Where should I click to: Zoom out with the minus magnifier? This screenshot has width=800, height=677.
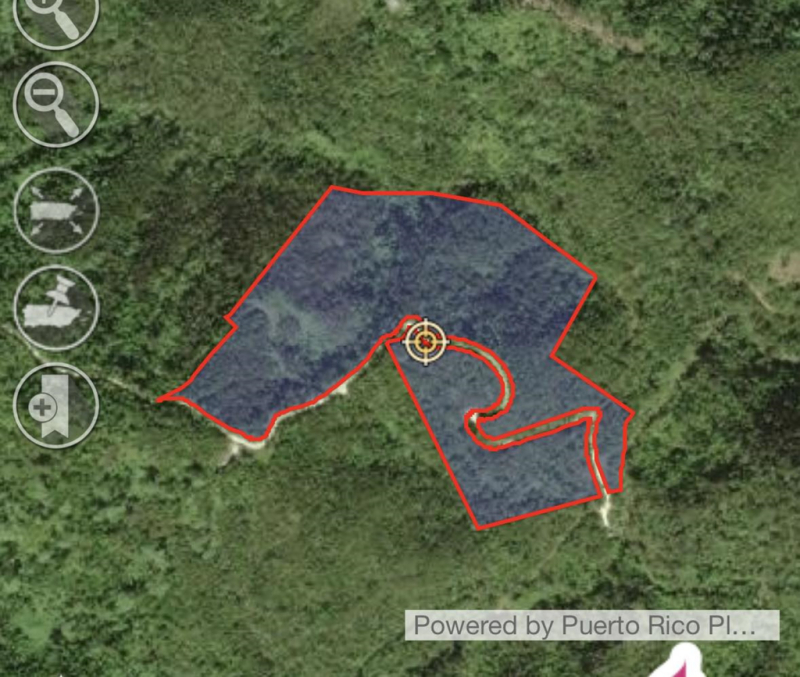(x=56, y=104)
